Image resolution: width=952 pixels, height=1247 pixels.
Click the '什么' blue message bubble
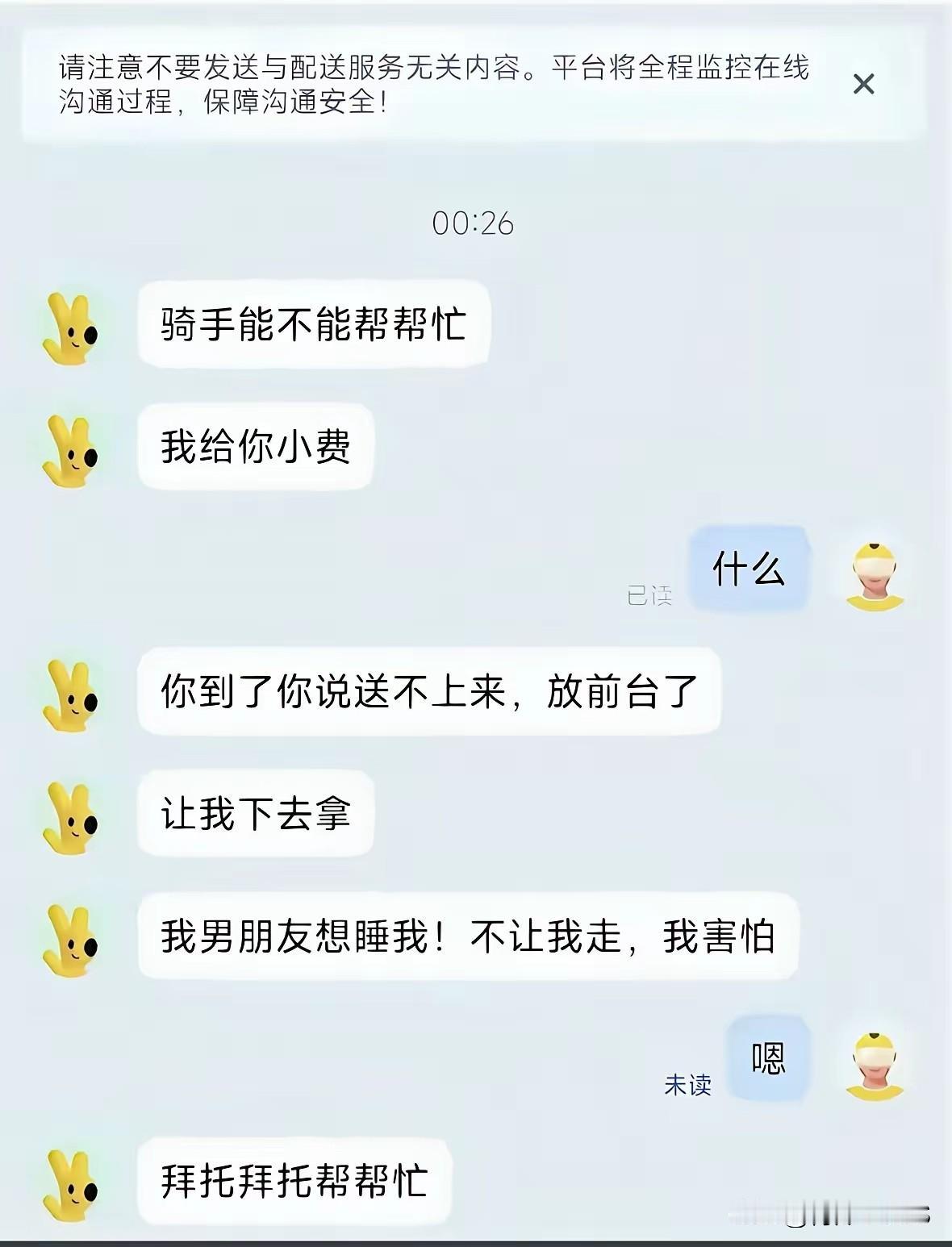coord(749,569)
